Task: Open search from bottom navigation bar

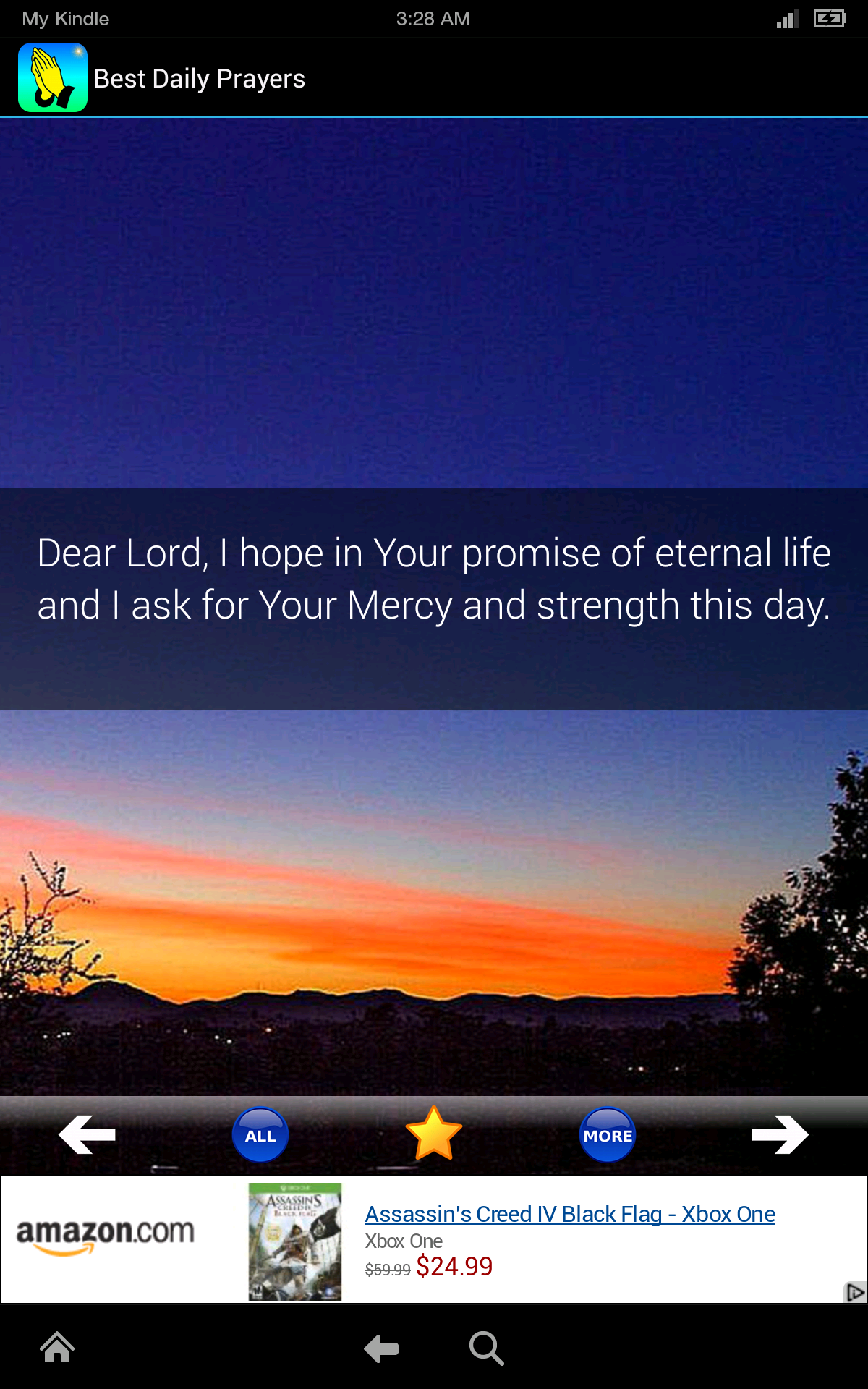Action: tap(486, 1347)
